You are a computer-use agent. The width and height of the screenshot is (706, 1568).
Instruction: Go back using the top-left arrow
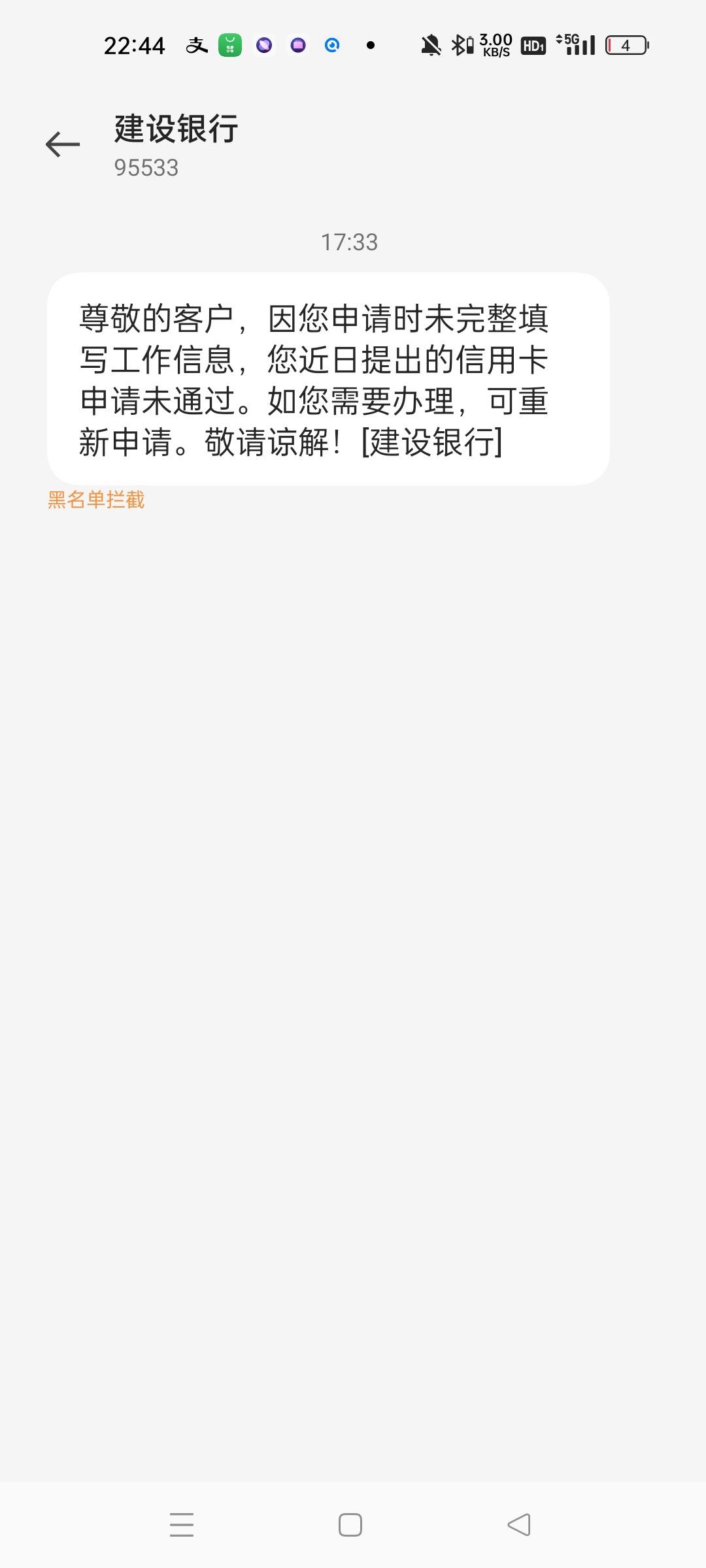[x=63, y=144]
